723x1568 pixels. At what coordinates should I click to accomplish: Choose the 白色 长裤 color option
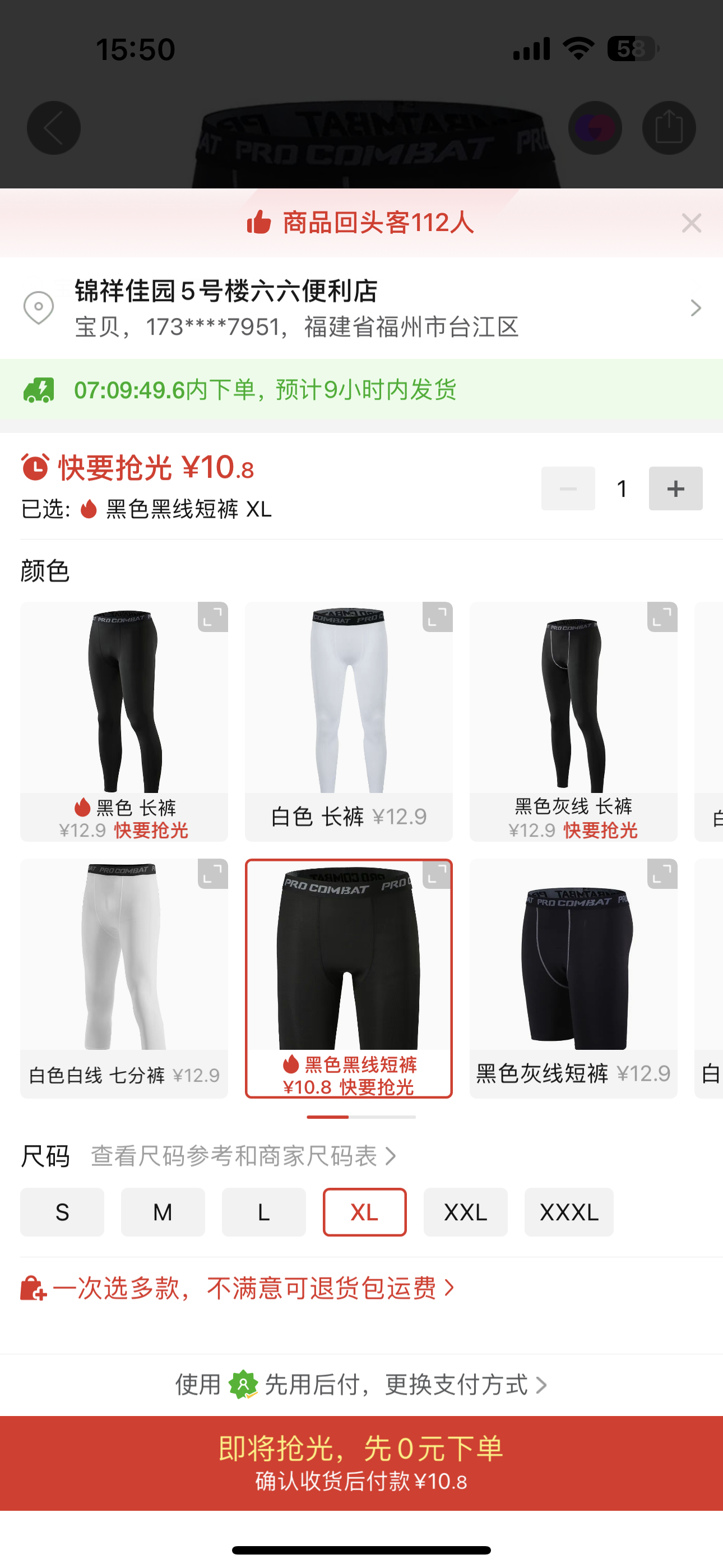point(348,721)
